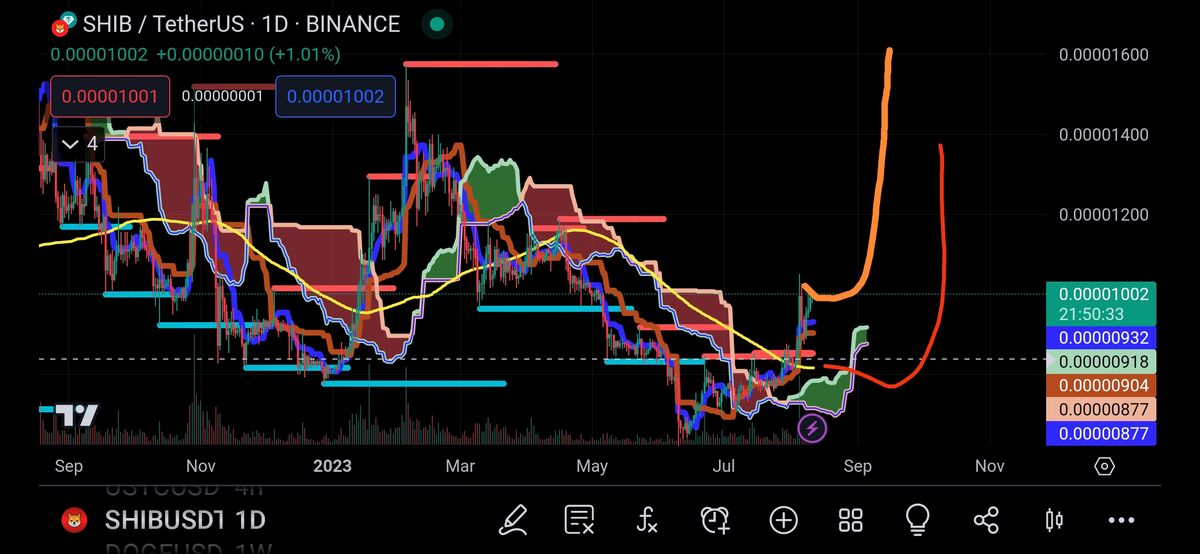Viewport: 1200px width, 554px height.
Task: Open the ideas lightbulb
Action: [x=918, y=519]
